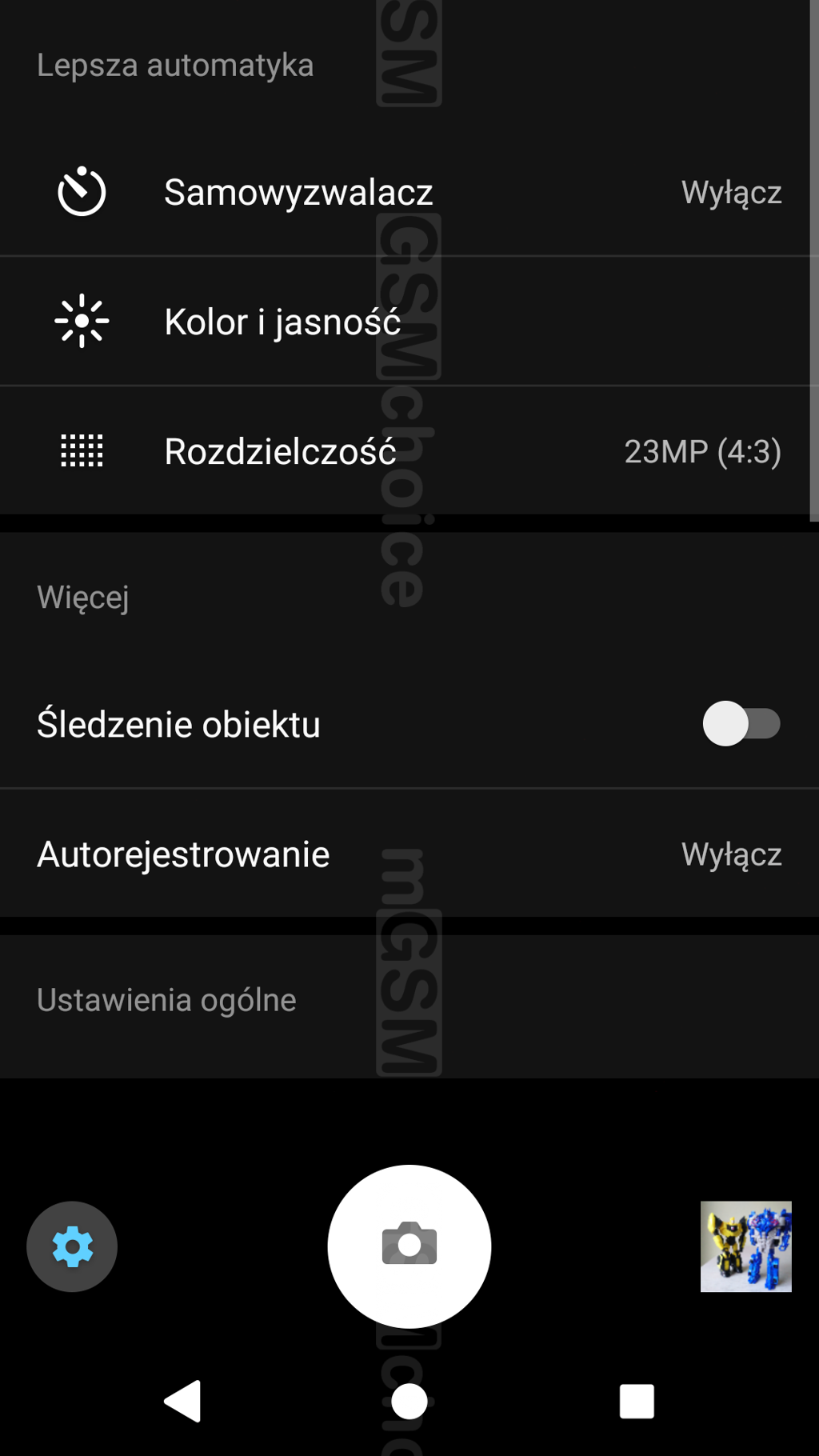Open the Samowyzwalacz timer setting
The width and height of the screenshot is (819, 1456).
(408, 192)
